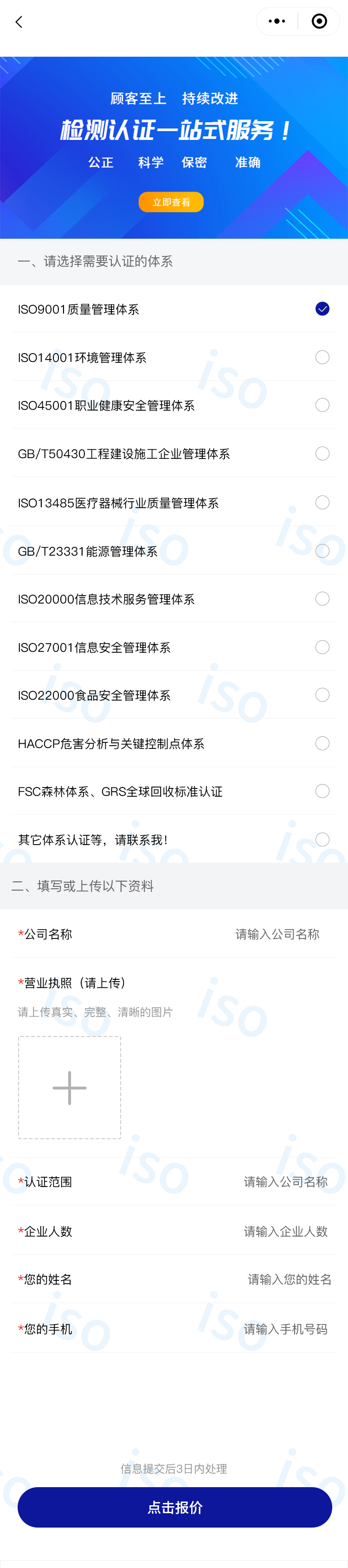The image size is (348, 1568).
Task: Submit the form with 点击报价
Action: tap(174, 1507)
